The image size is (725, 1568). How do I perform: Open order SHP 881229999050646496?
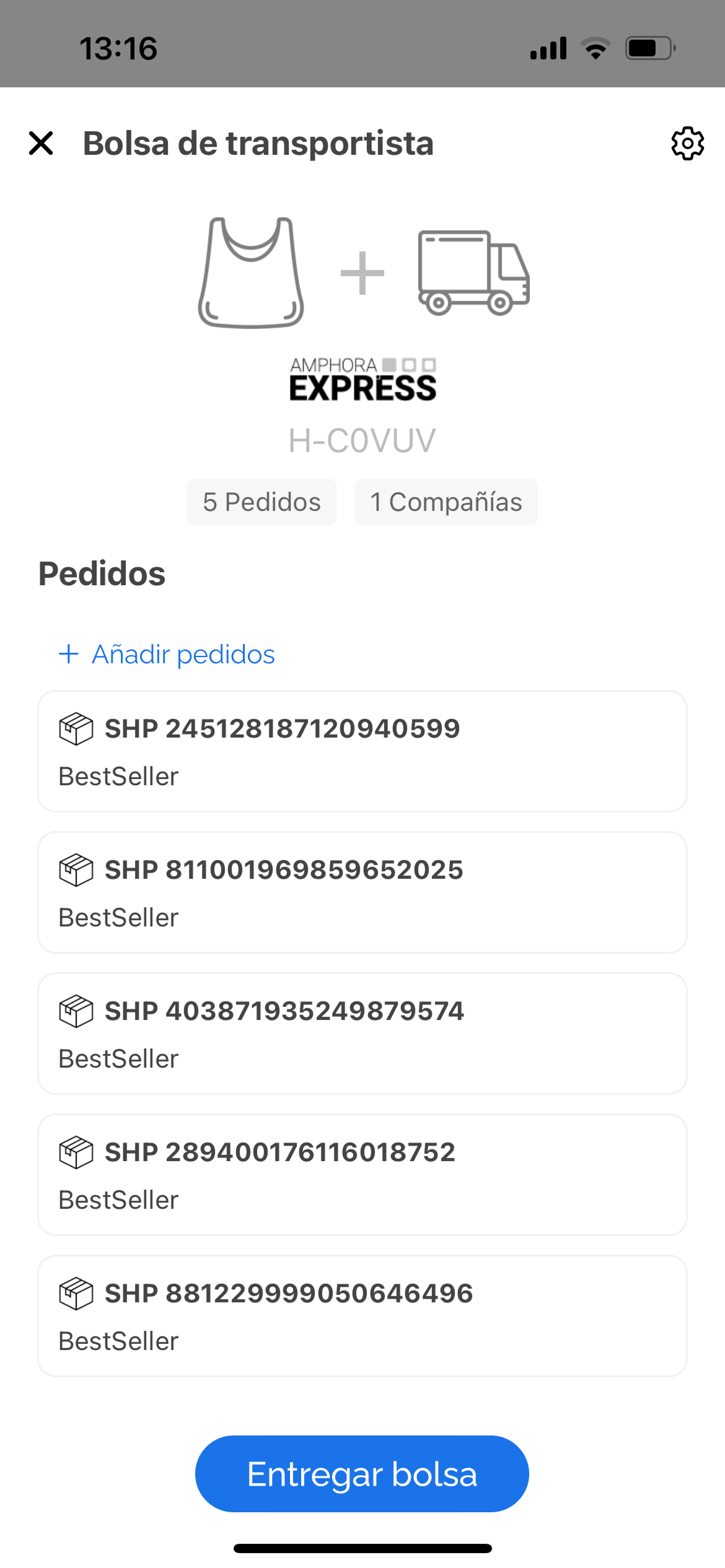362,1316
